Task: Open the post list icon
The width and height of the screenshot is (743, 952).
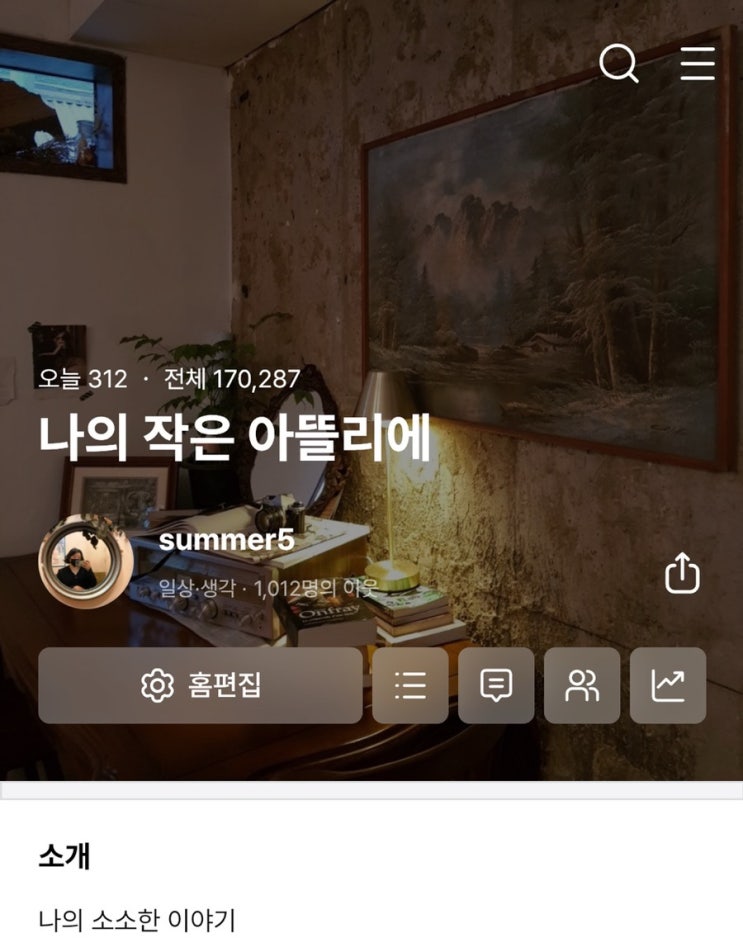Action: 410,685
